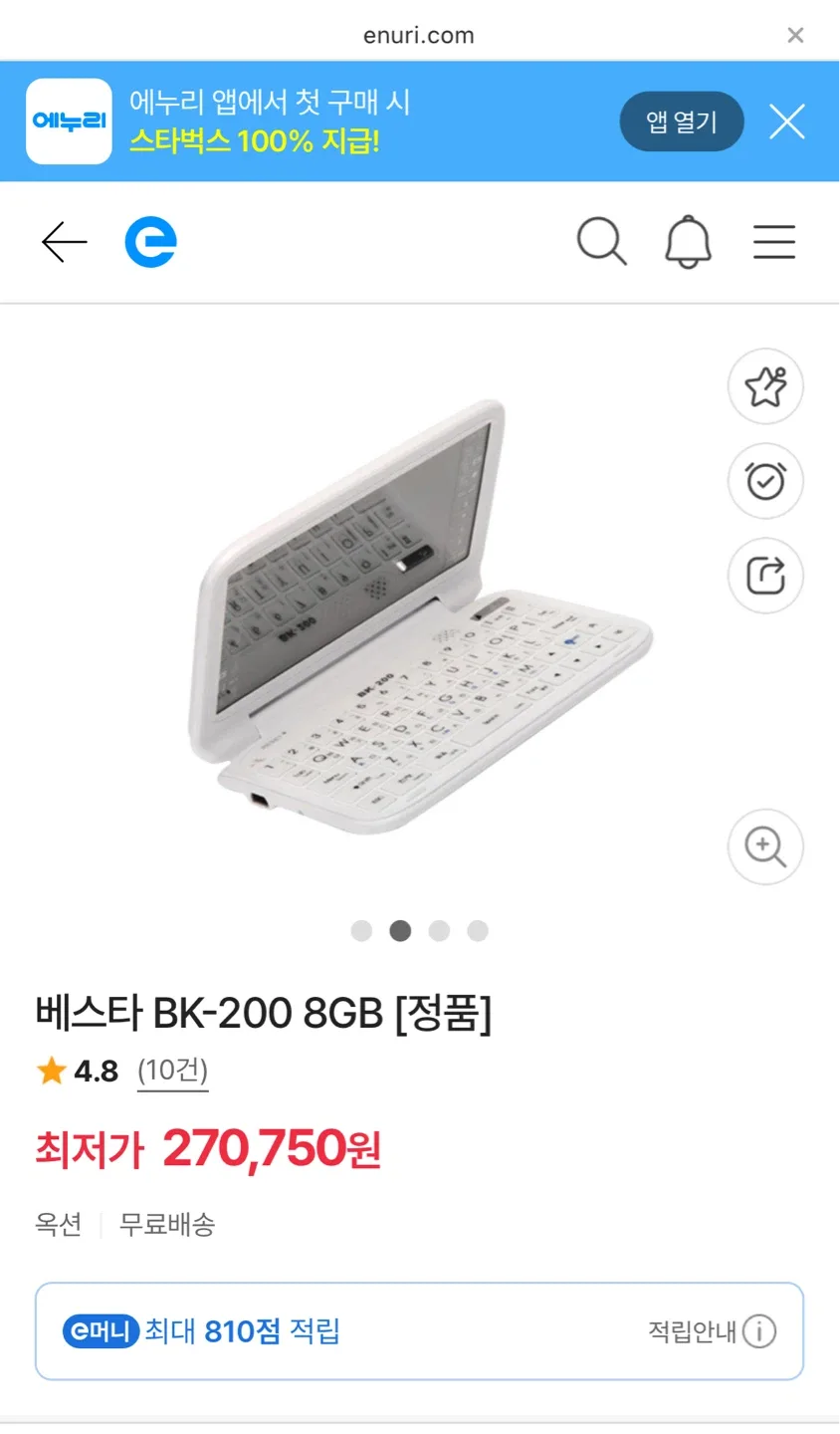This screenshot has width=840, height=1434.
Task: Add product to favorites with star icon
Action: 765,386
